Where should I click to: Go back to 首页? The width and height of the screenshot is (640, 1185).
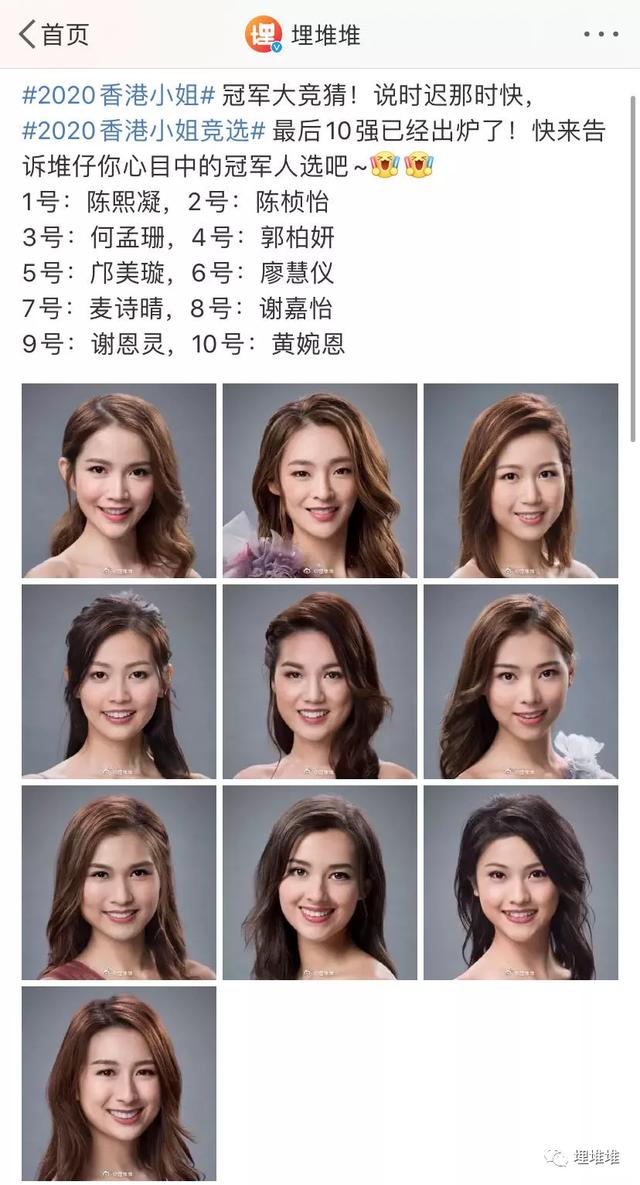(x=54, y=35)
